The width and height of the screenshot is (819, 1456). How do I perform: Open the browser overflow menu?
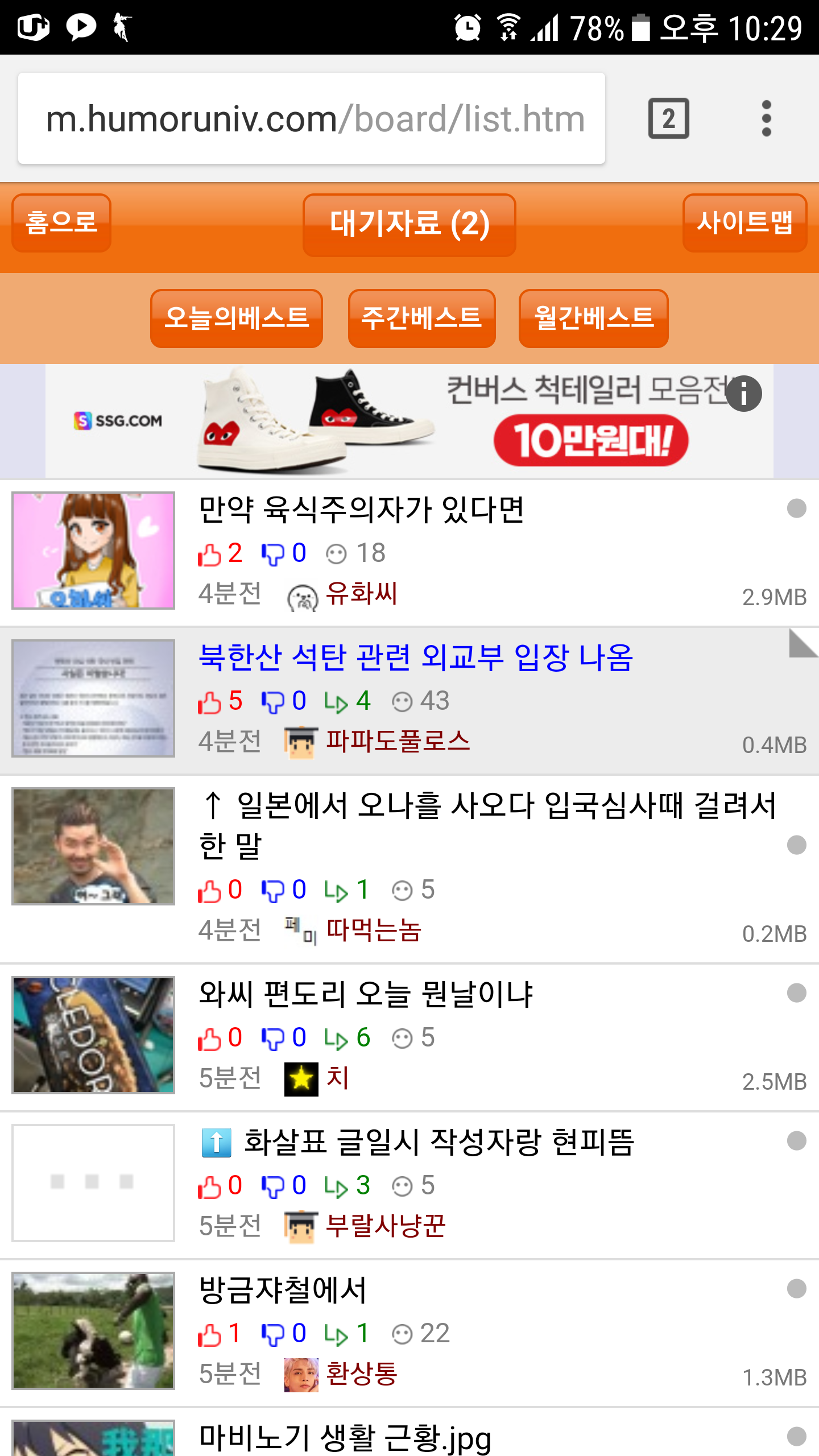pos(766,118)
